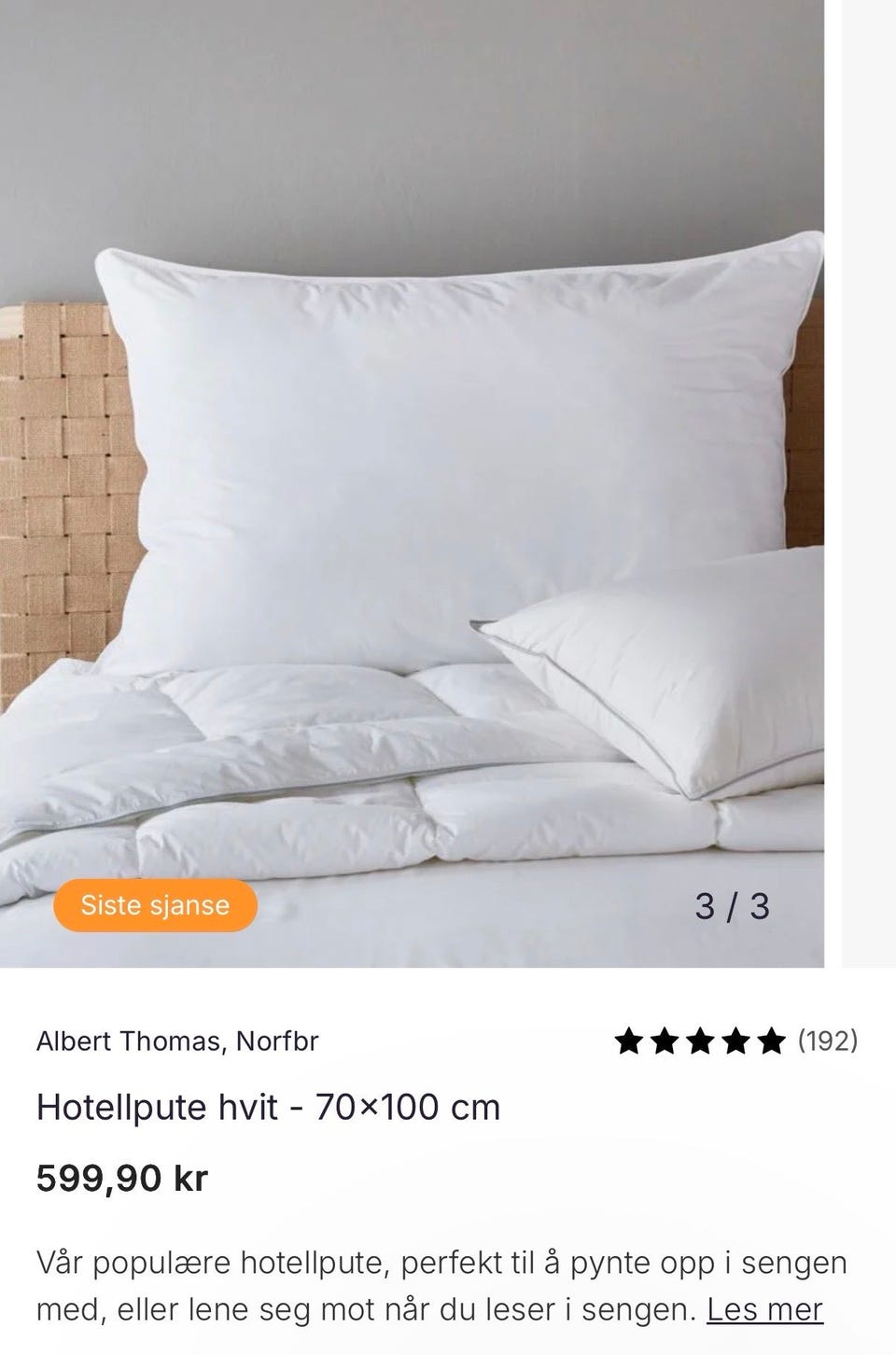Click the 599,90 kr price
The image size is (896, 1355).
(x=124, y=1179)
